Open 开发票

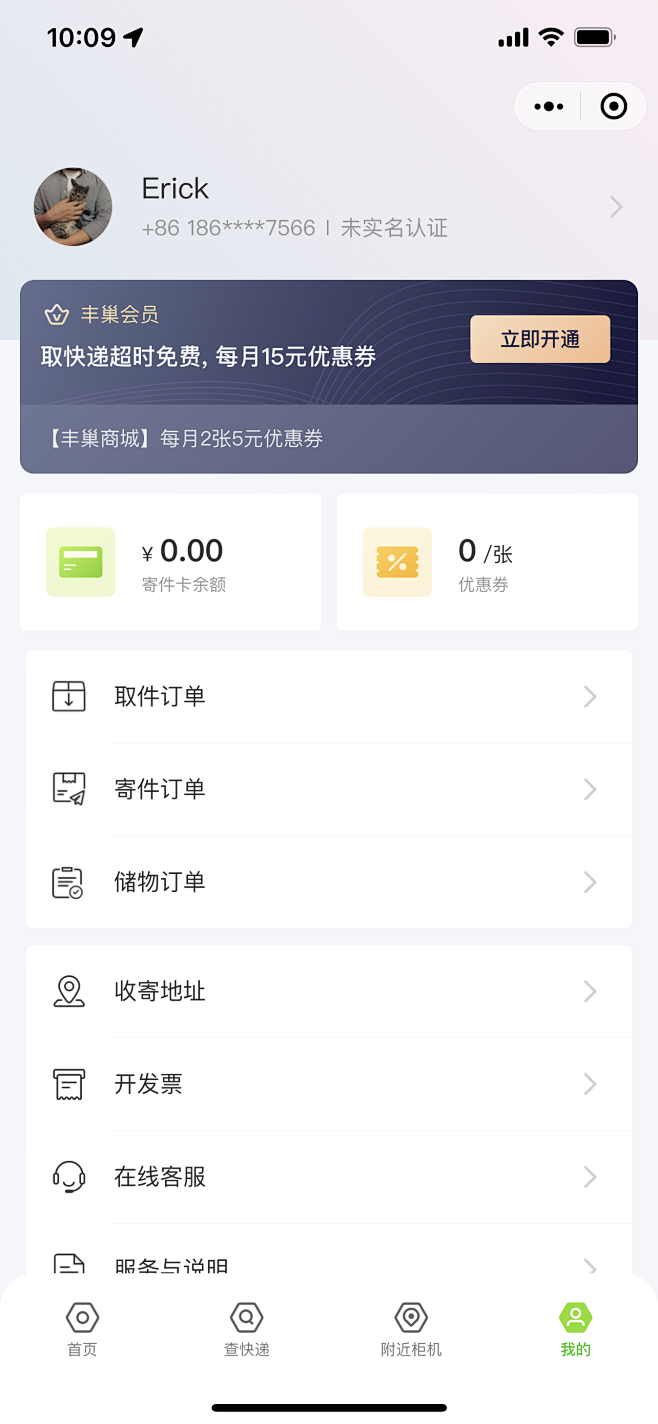tap(329, 1084)
